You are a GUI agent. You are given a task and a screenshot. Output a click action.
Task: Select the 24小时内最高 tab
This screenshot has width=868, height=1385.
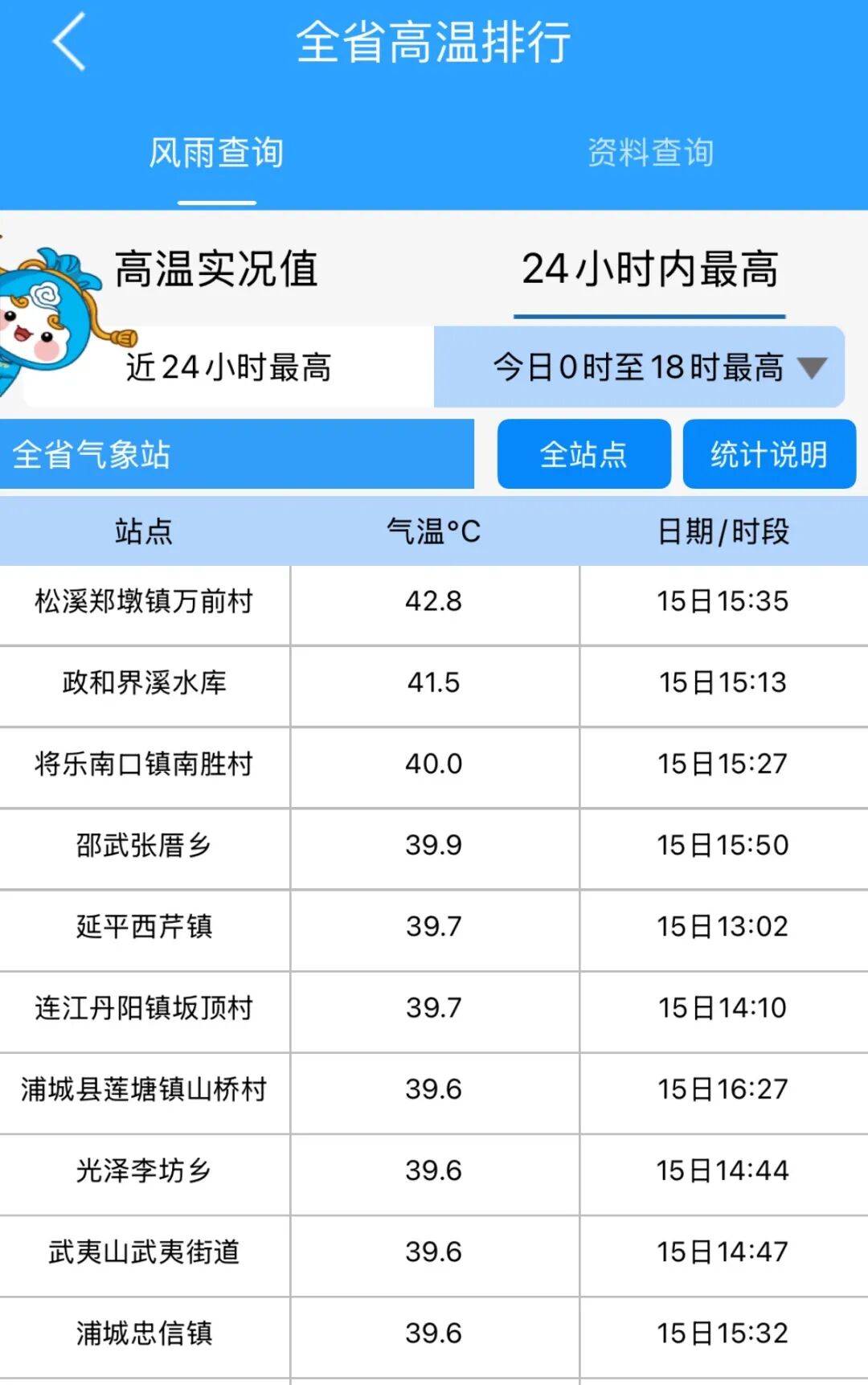tap(649, 268)
